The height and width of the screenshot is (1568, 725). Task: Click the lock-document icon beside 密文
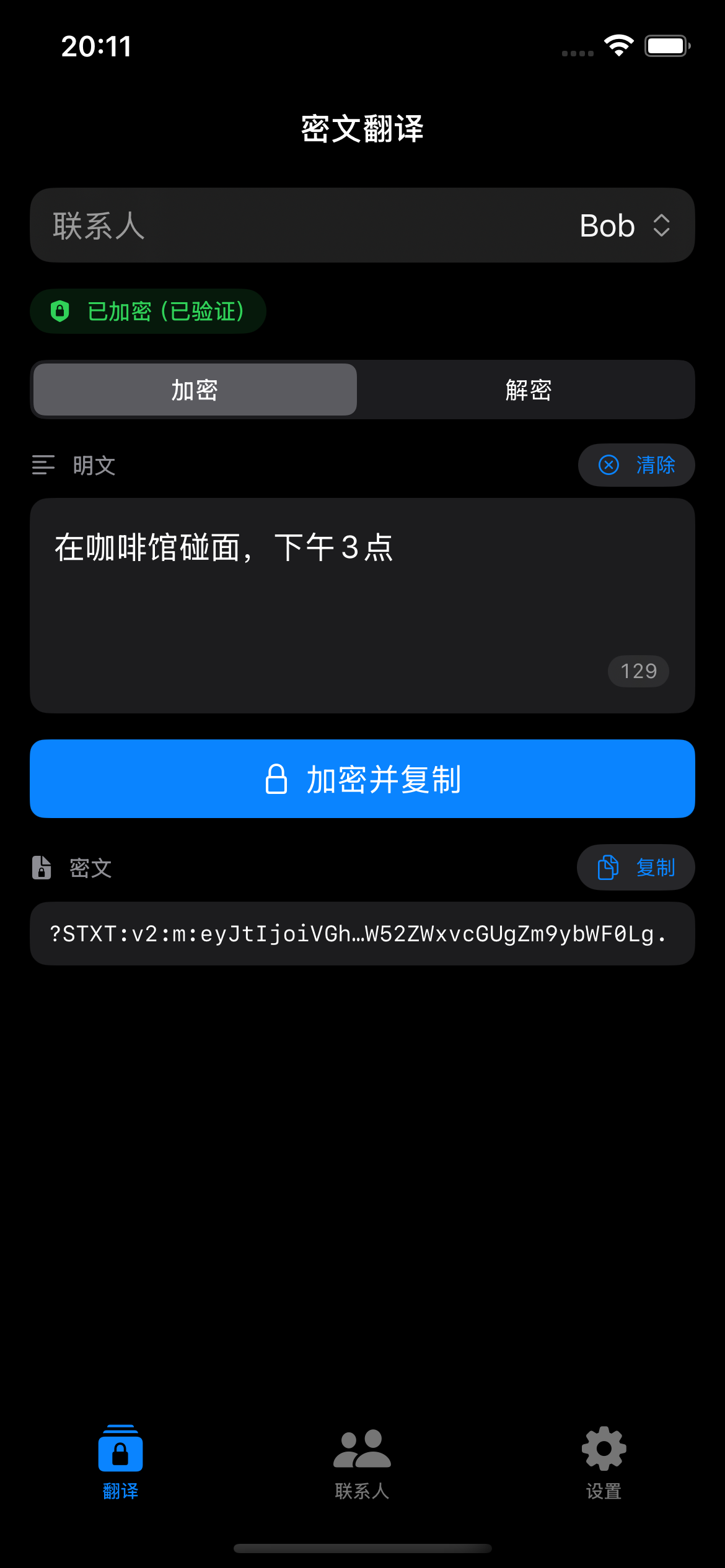(41, 868)
